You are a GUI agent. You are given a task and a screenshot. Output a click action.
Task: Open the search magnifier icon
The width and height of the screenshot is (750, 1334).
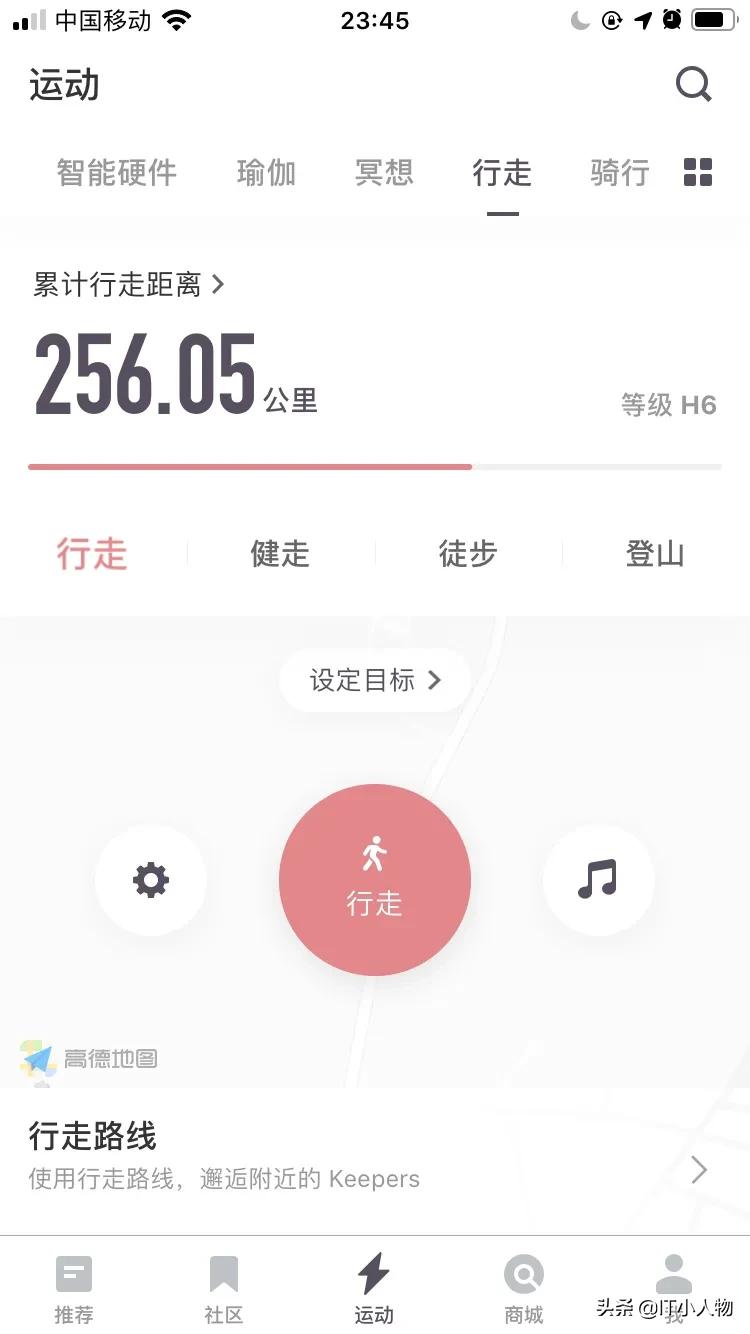click(693, 85)
